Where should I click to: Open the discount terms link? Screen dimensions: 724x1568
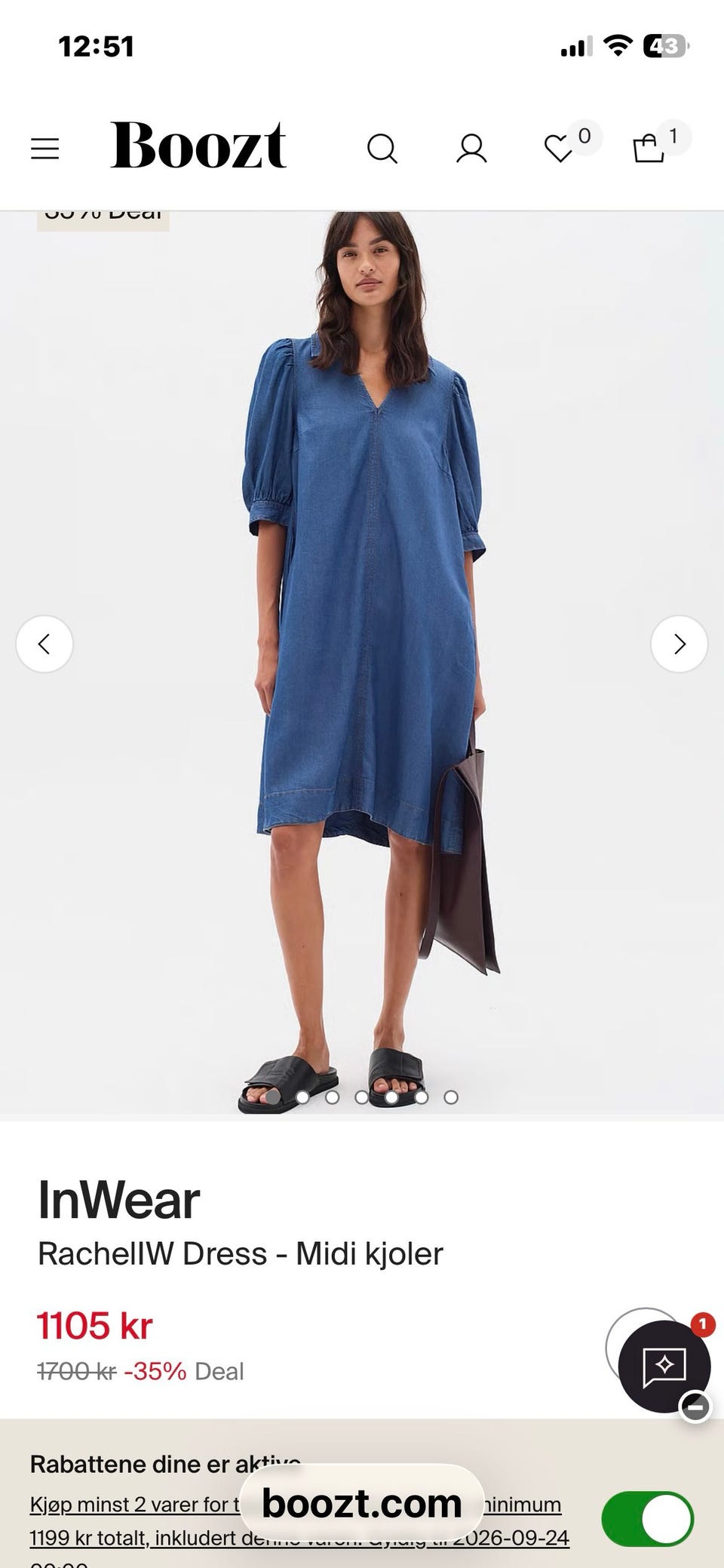[299, 1521]
